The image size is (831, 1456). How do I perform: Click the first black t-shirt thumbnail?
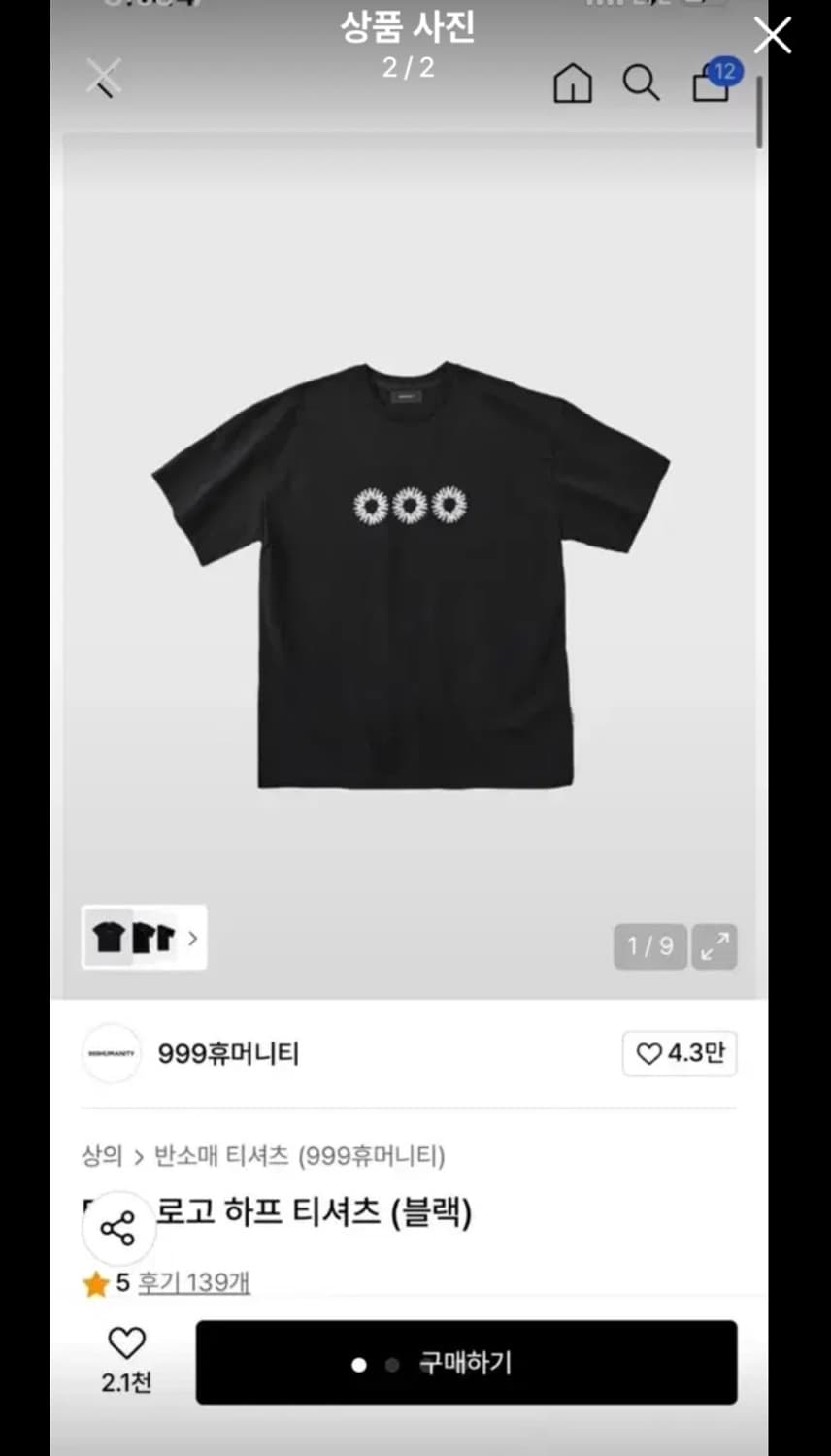click(x=110, y=938)
